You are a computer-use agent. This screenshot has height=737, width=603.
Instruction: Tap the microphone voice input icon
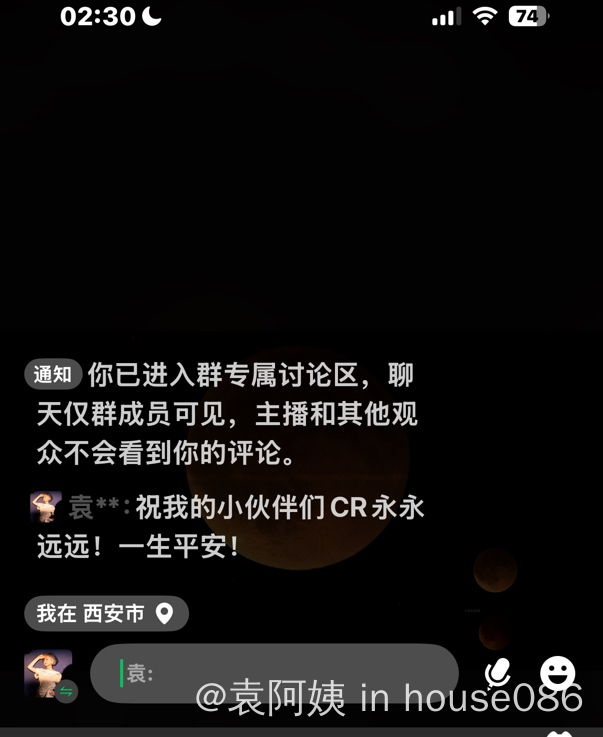coord(497,672)
